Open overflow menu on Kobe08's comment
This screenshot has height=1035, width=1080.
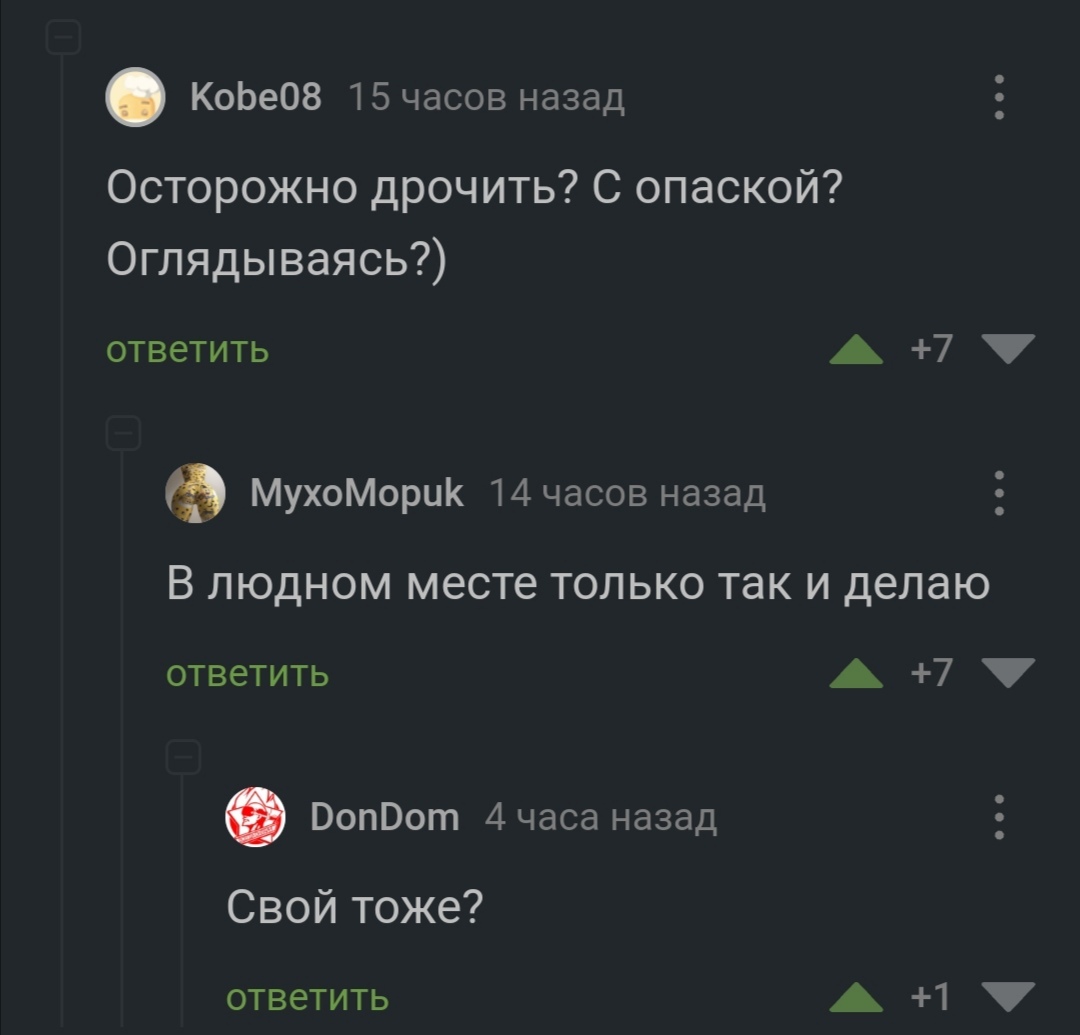click(998, 97)
